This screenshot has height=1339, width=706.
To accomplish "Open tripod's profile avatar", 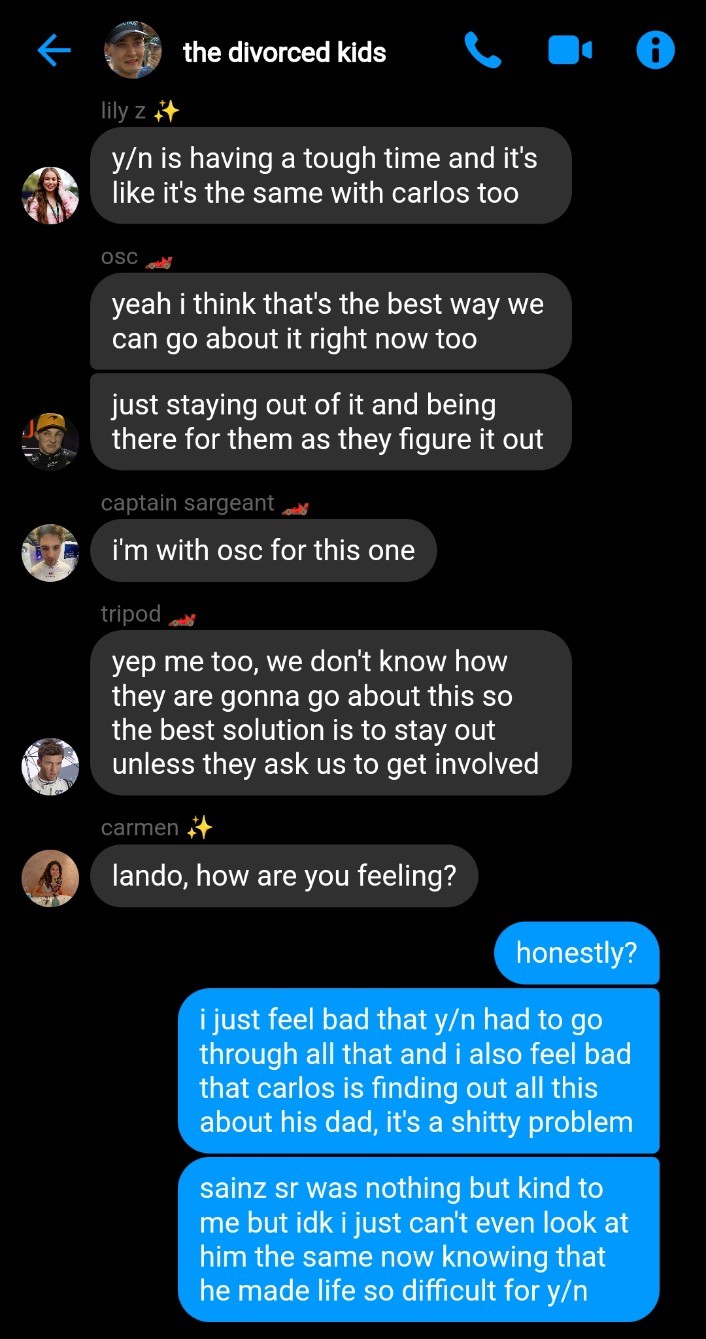I will coord(50,767).
